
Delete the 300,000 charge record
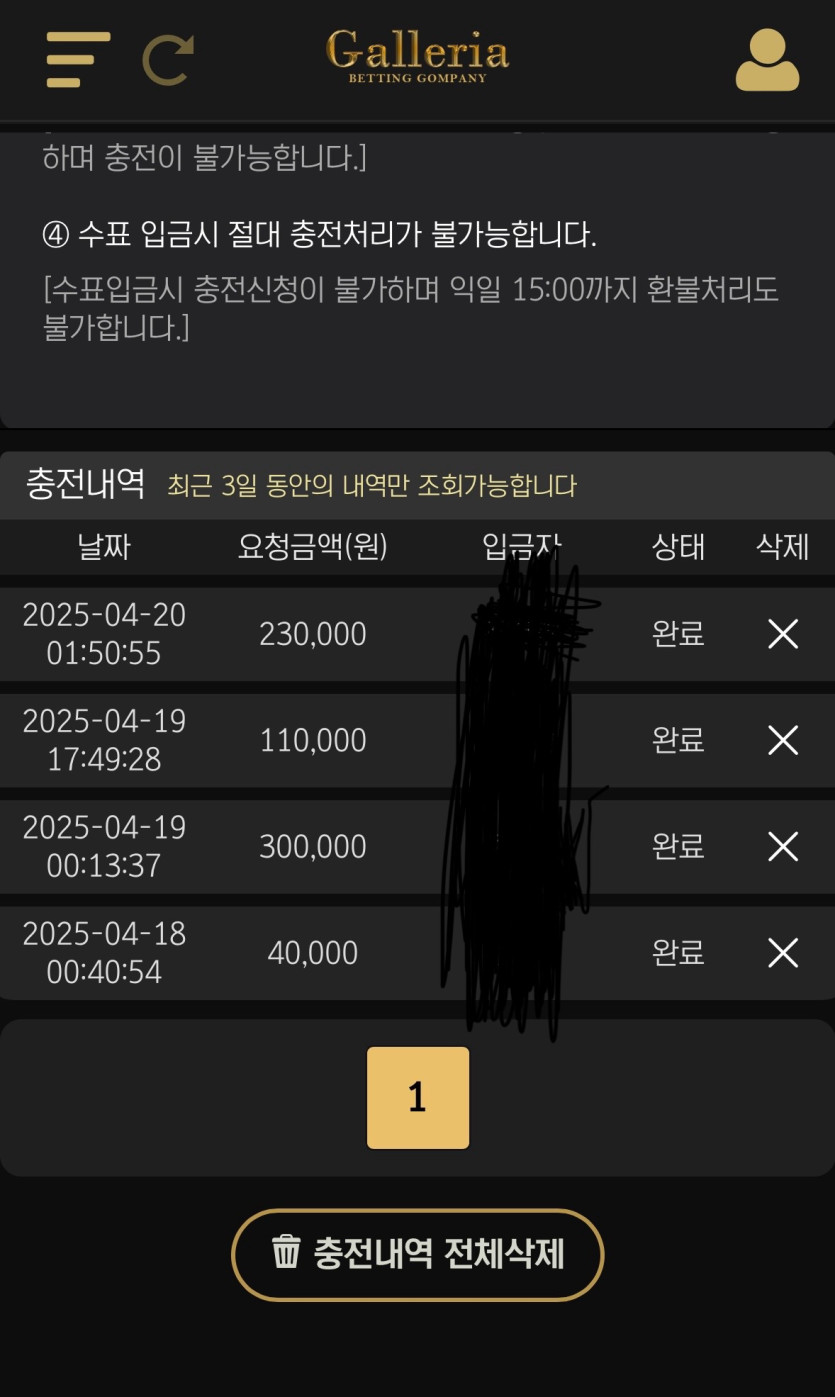(x=782, y=847)
